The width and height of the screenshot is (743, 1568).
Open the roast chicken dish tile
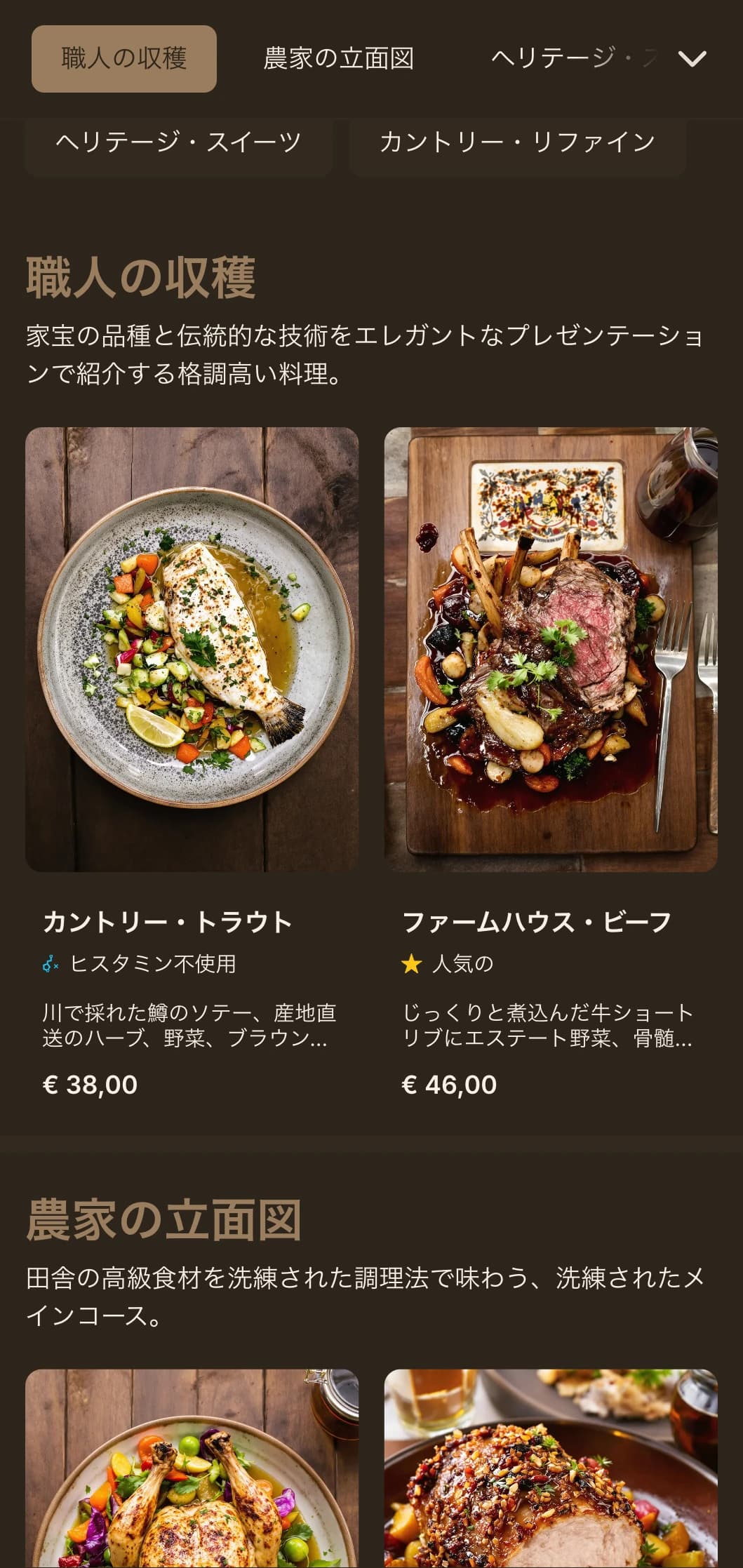[192, 1470]
